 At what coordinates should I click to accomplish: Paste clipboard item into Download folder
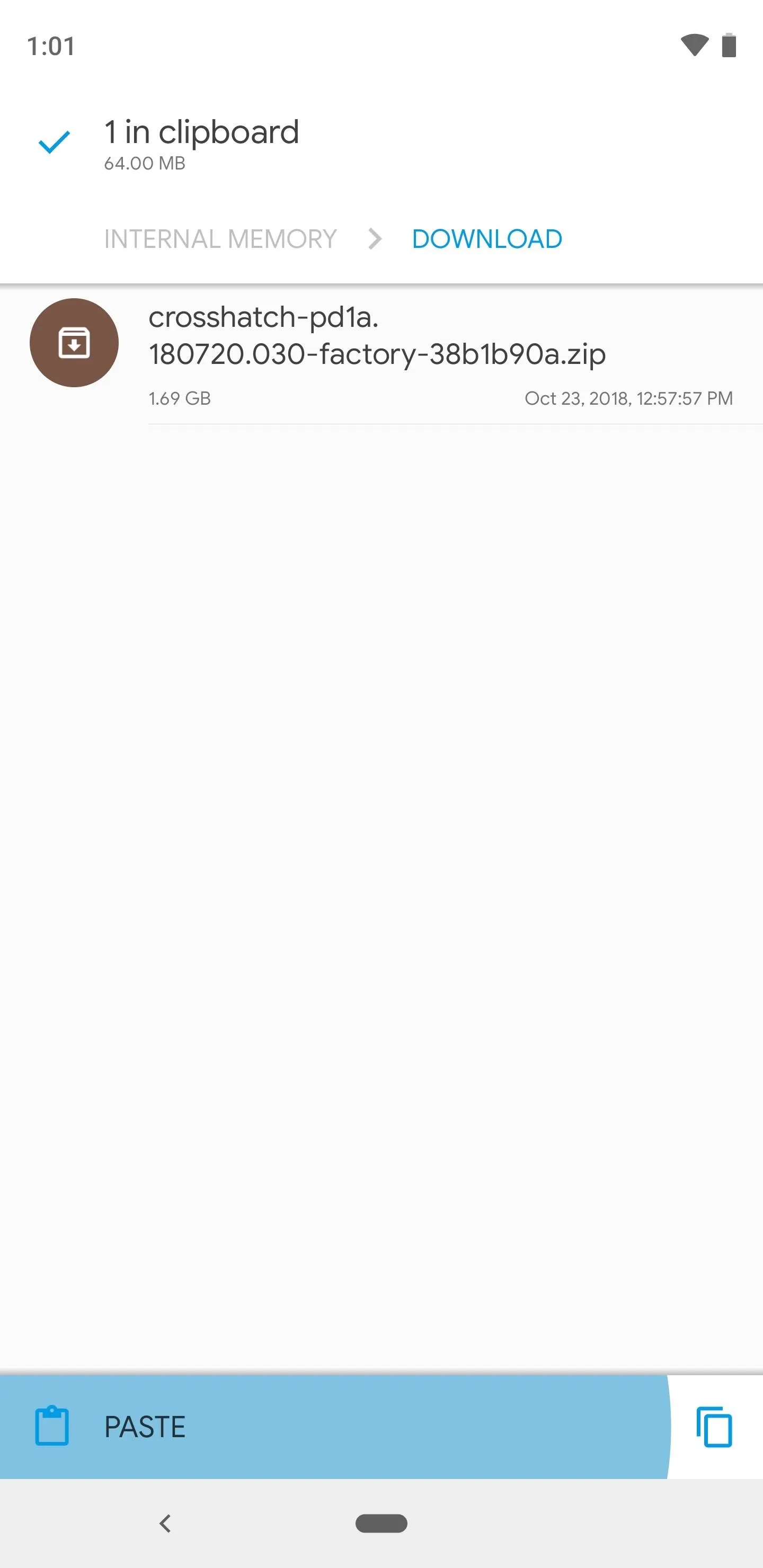334,1427
